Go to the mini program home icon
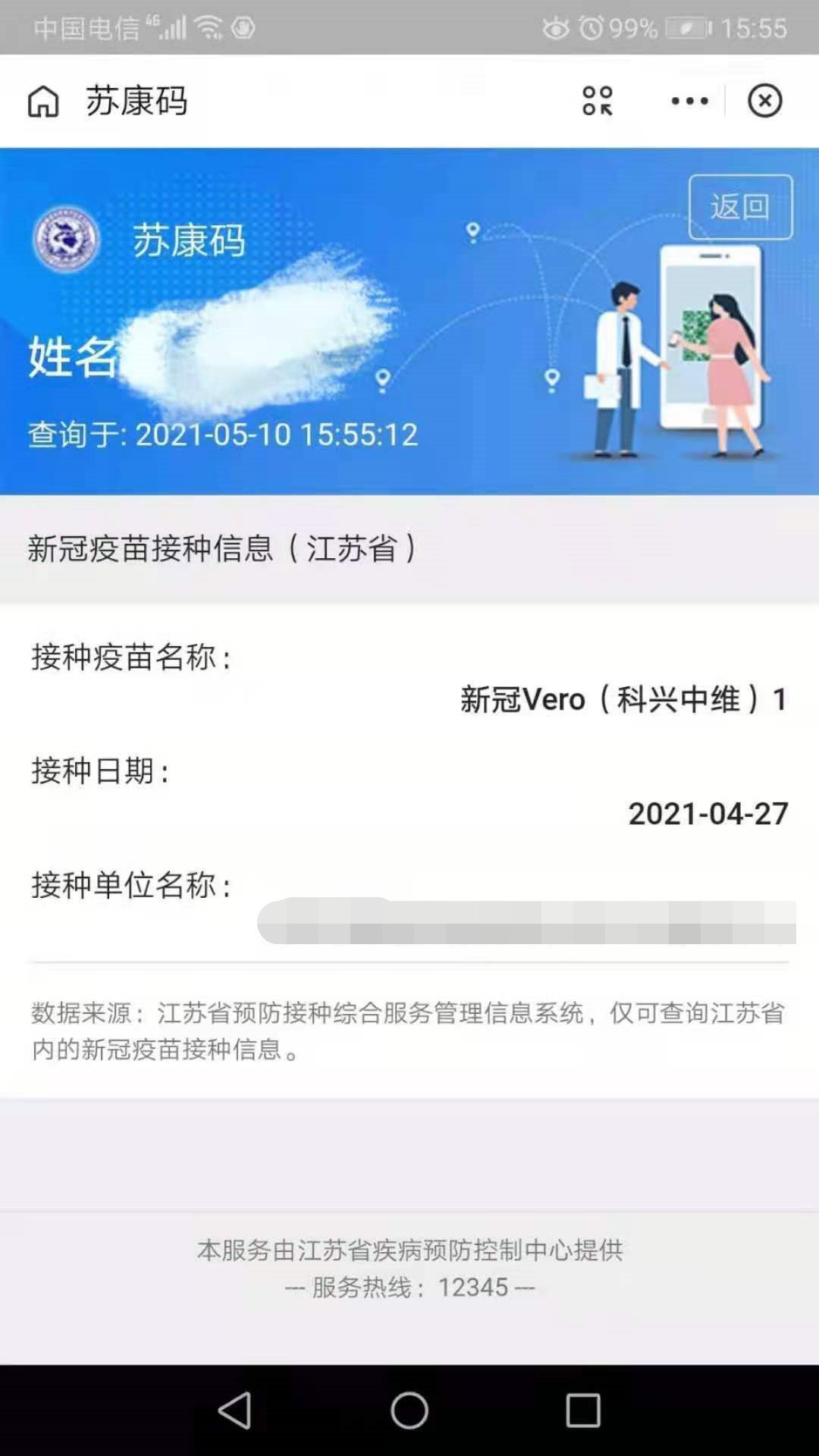Screen dimensions: 819x1456 [x=43, y=101]
